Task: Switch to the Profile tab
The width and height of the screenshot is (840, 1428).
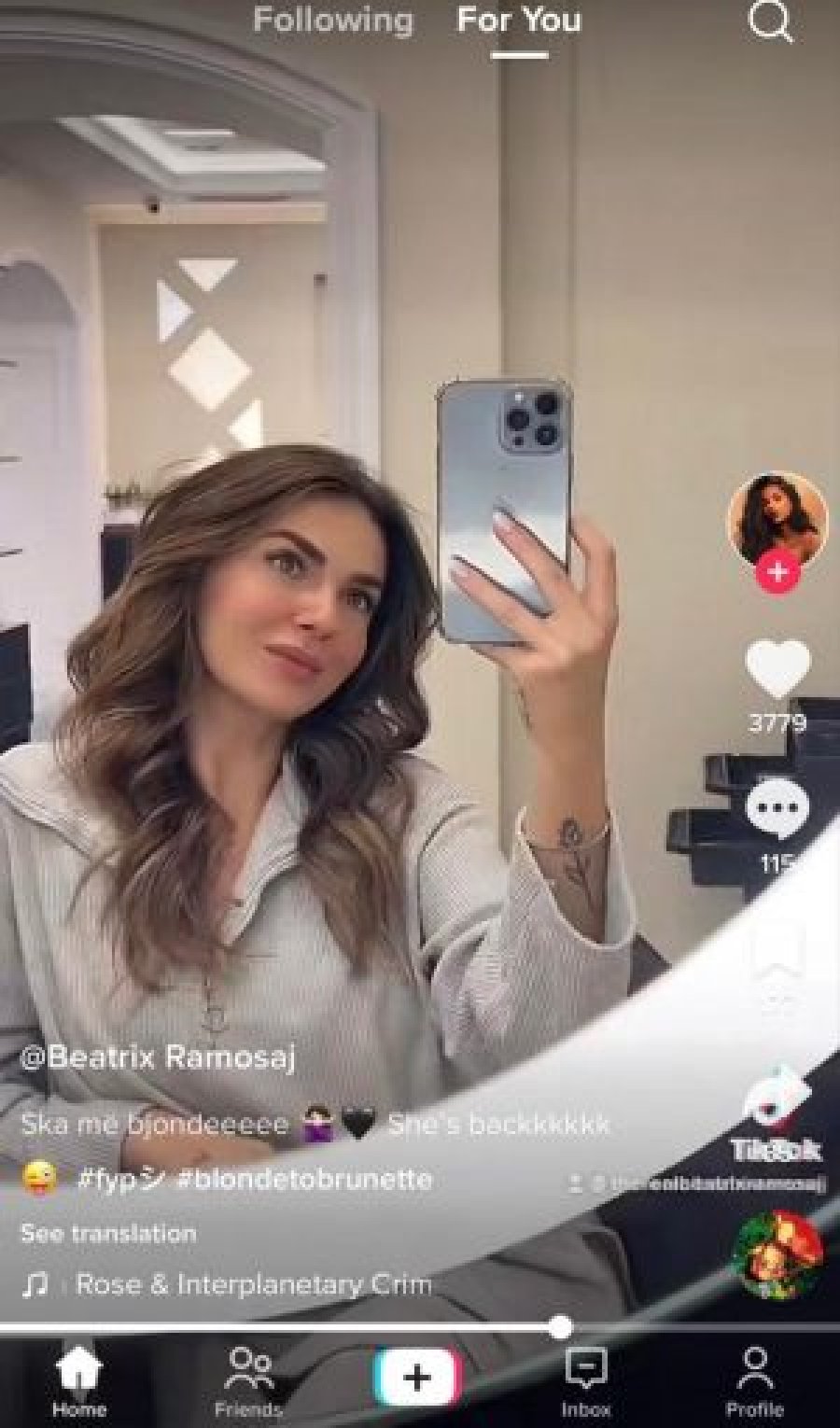Action: point(754,1381)
